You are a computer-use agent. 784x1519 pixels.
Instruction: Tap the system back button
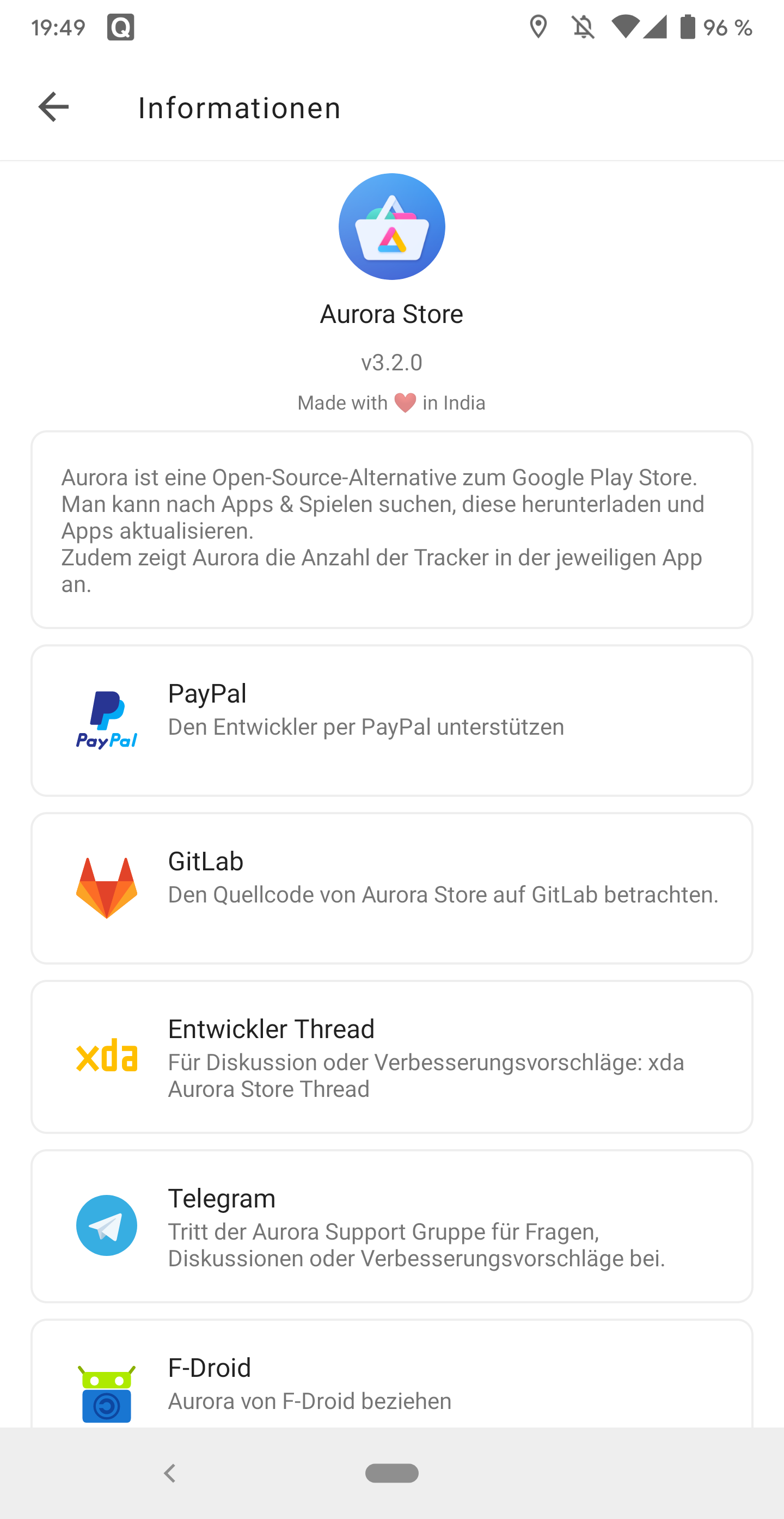pos(170,1473)
